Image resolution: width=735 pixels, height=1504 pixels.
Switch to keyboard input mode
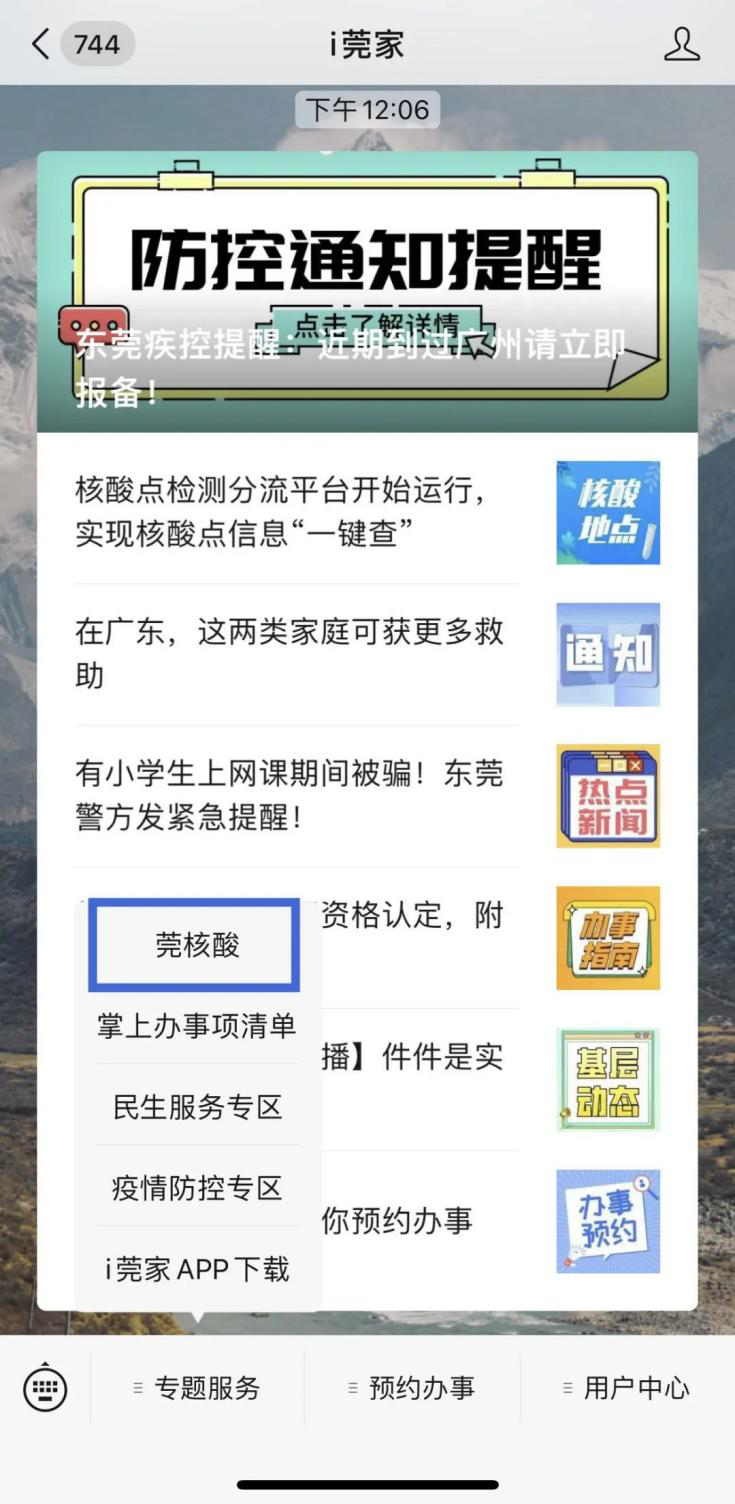(45, 1388)
